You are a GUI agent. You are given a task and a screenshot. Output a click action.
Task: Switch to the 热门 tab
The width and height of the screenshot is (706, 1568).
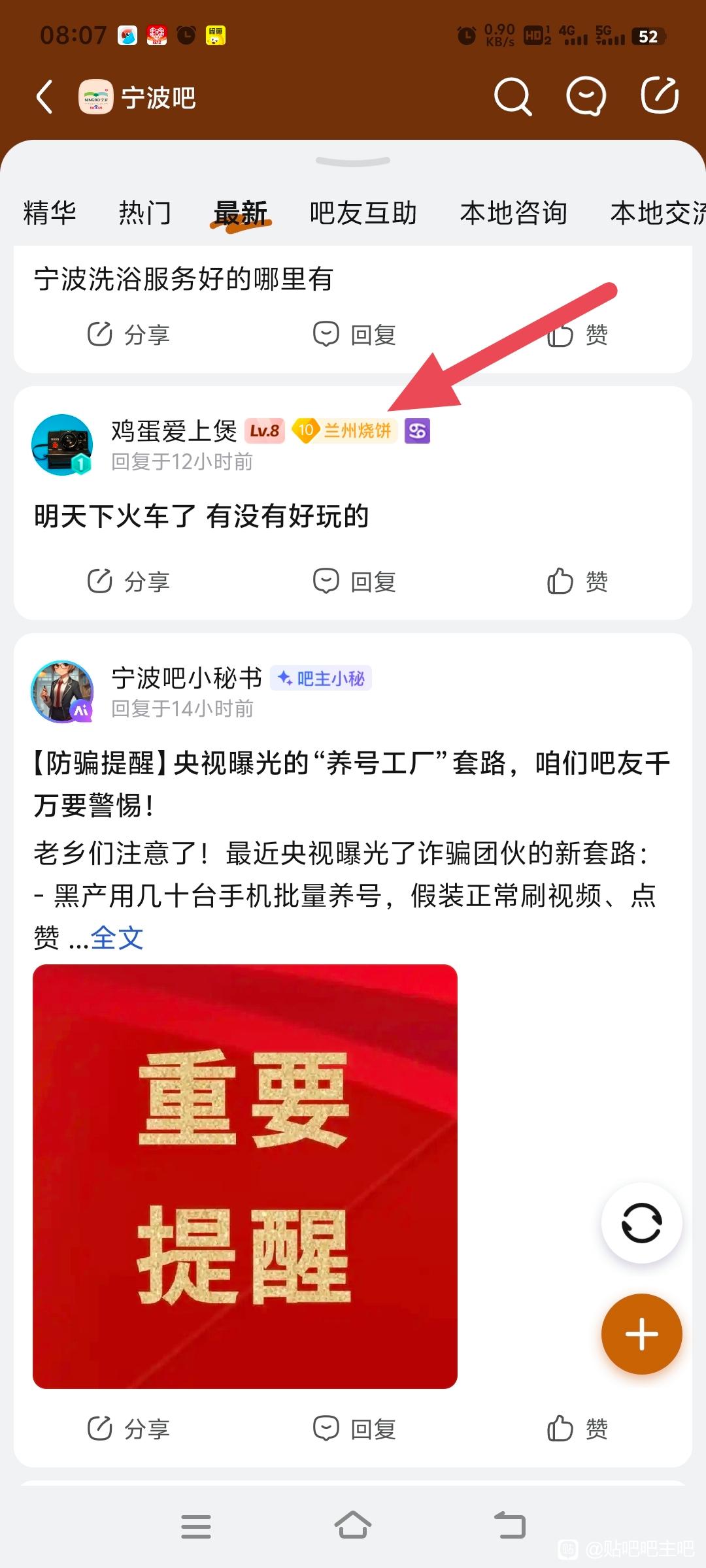tap(145, 213)
